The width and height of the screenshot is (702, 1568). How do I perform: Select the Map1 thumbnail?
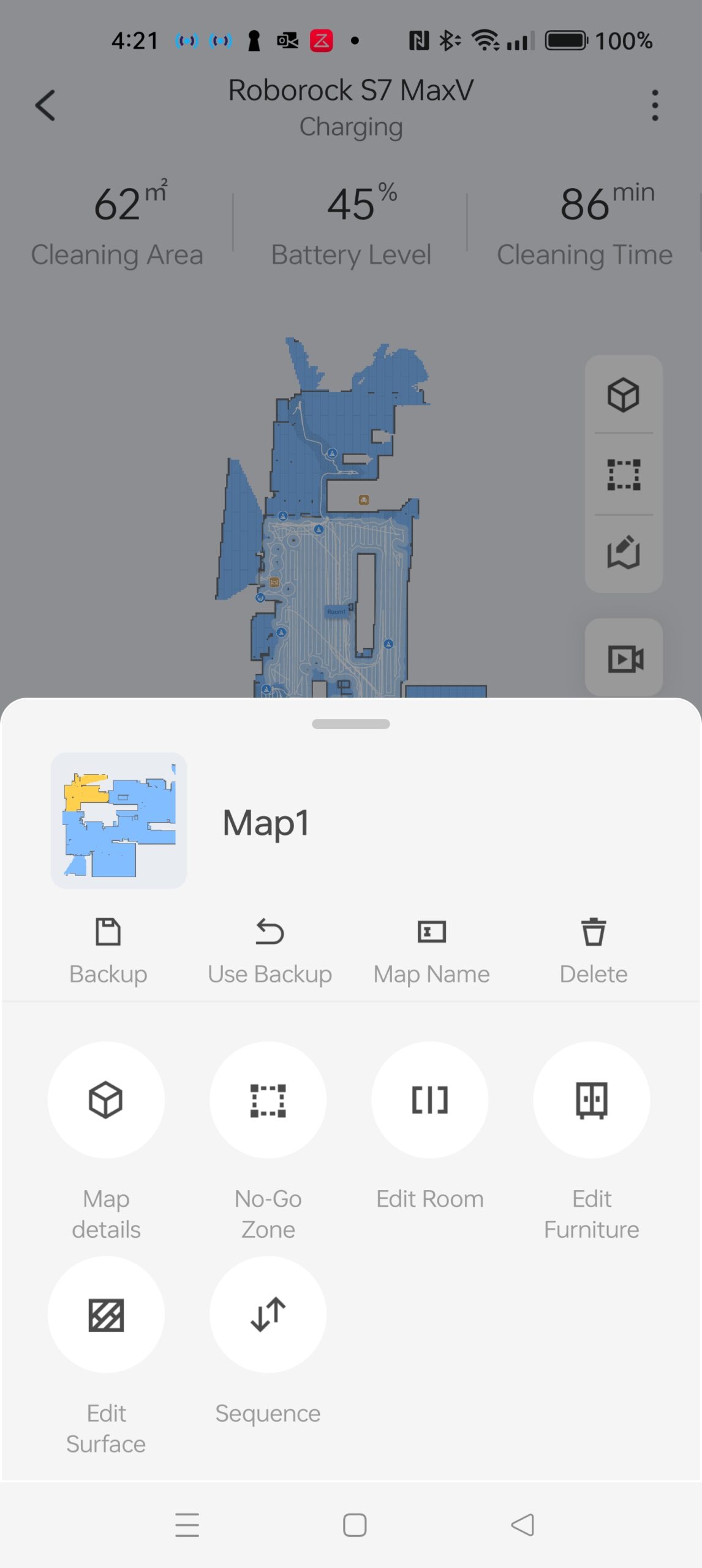coord(119,821)
